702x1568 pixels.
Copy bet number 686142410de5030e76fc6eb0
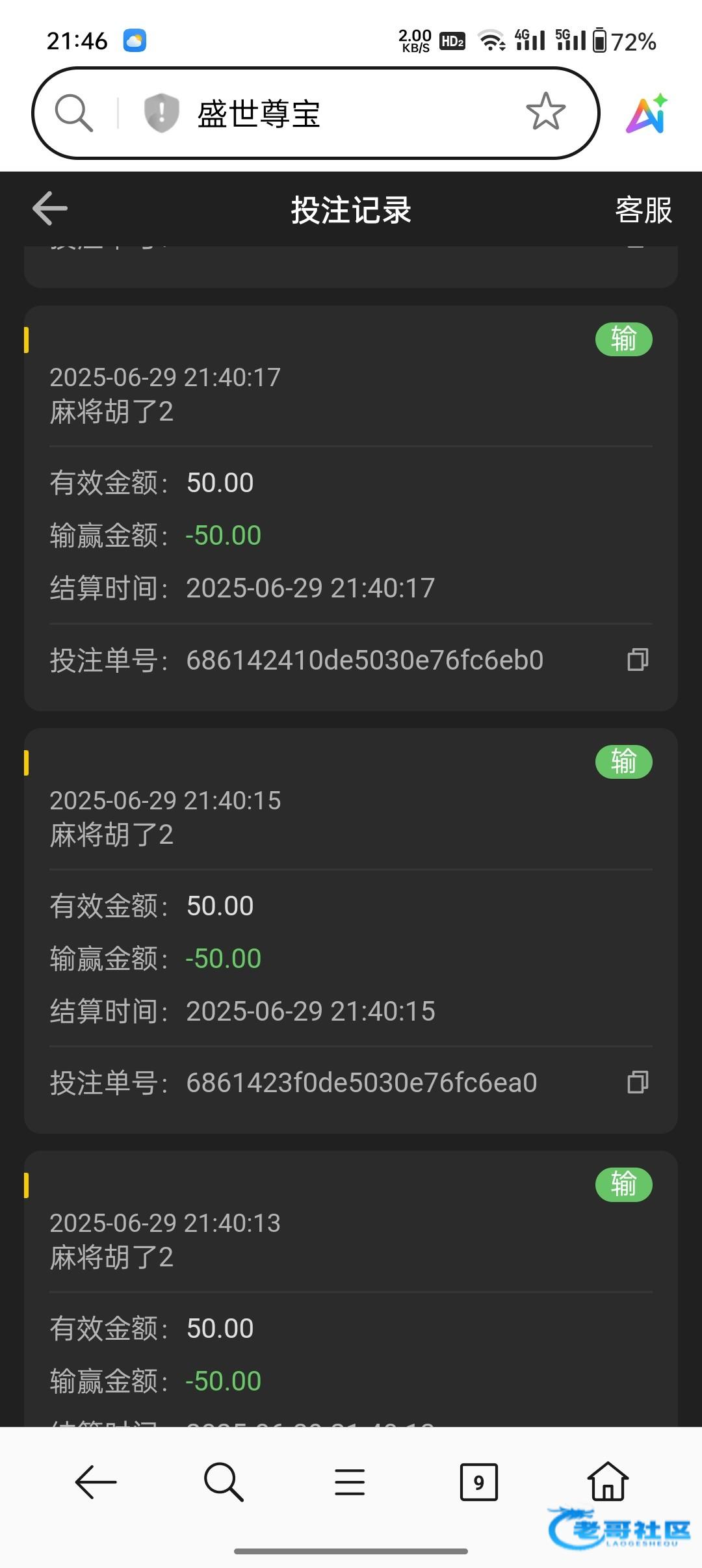pos(637,660)
